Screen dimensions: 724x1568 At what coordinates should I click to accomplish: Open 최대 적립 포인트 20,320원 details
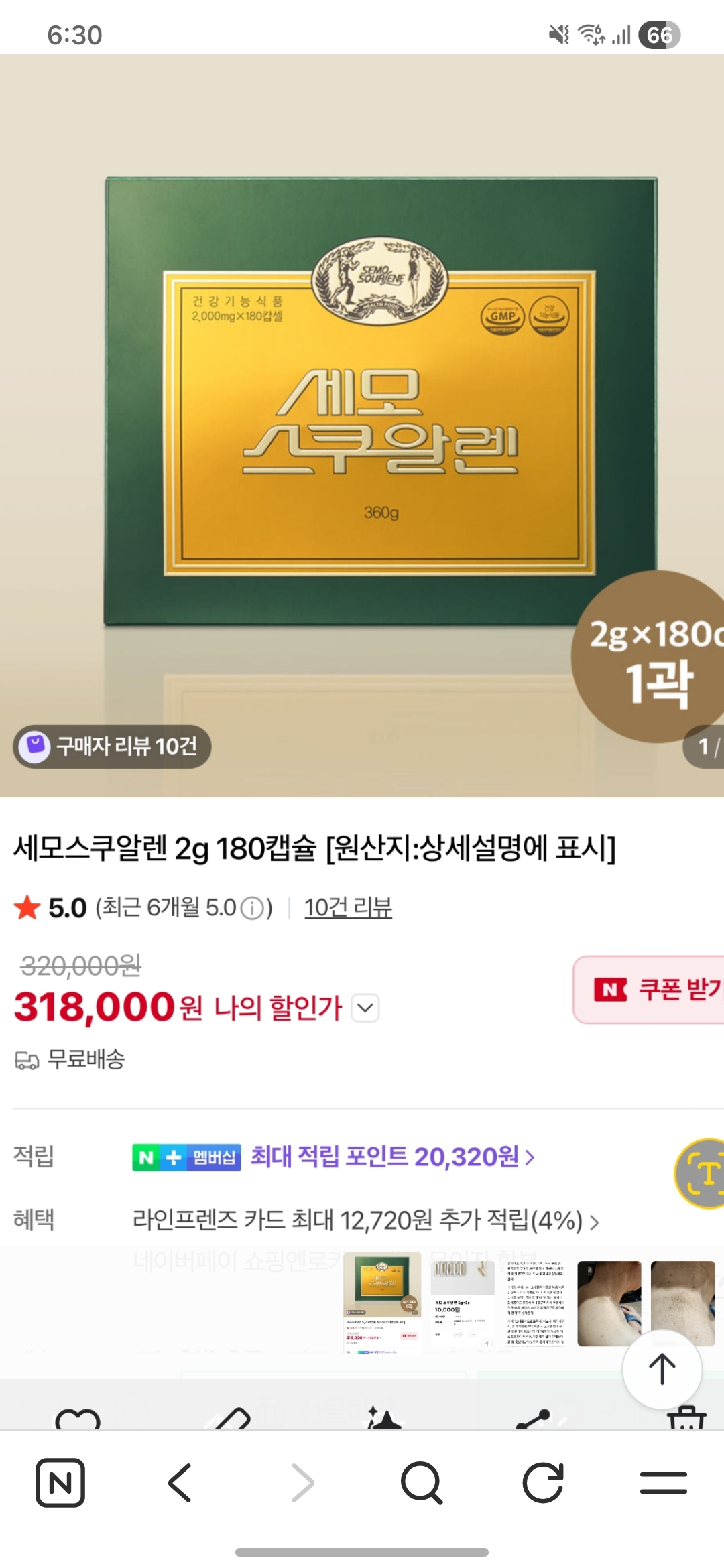tap(392, 1157)
